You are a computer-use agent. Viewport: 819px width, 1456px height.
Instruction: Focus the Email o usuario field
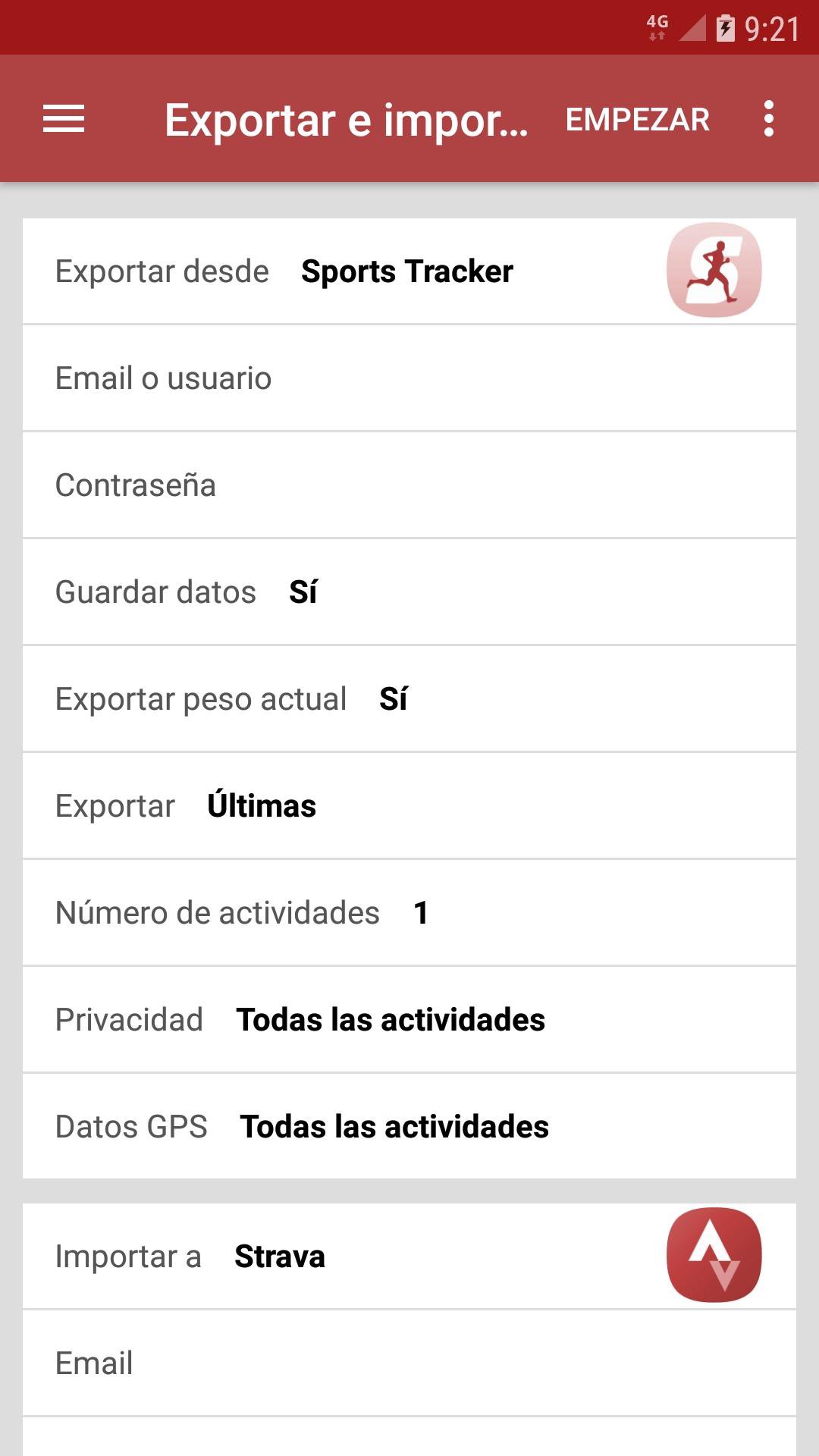tap(409, 378)
